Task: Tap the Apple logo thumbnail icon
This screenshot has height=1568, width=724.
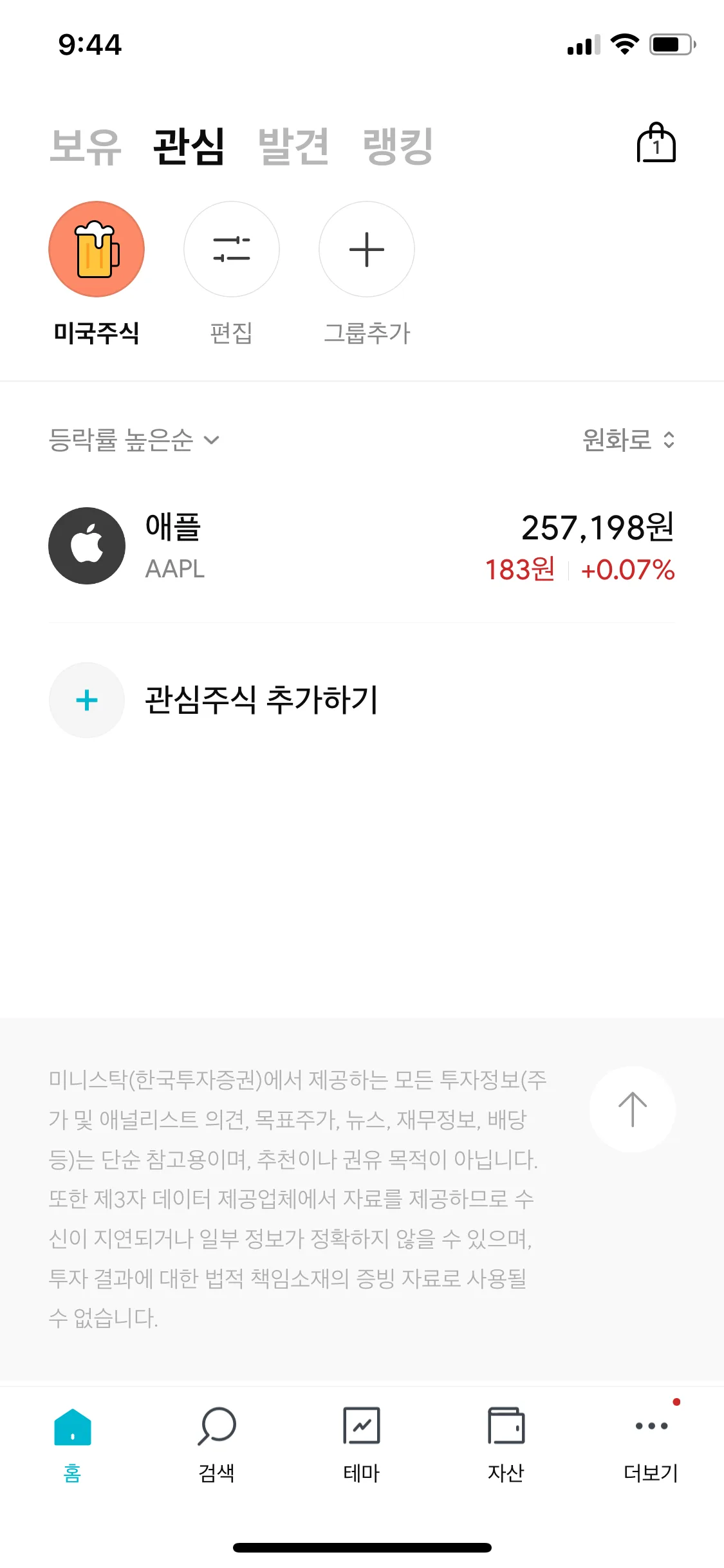Action: [87, 545]
